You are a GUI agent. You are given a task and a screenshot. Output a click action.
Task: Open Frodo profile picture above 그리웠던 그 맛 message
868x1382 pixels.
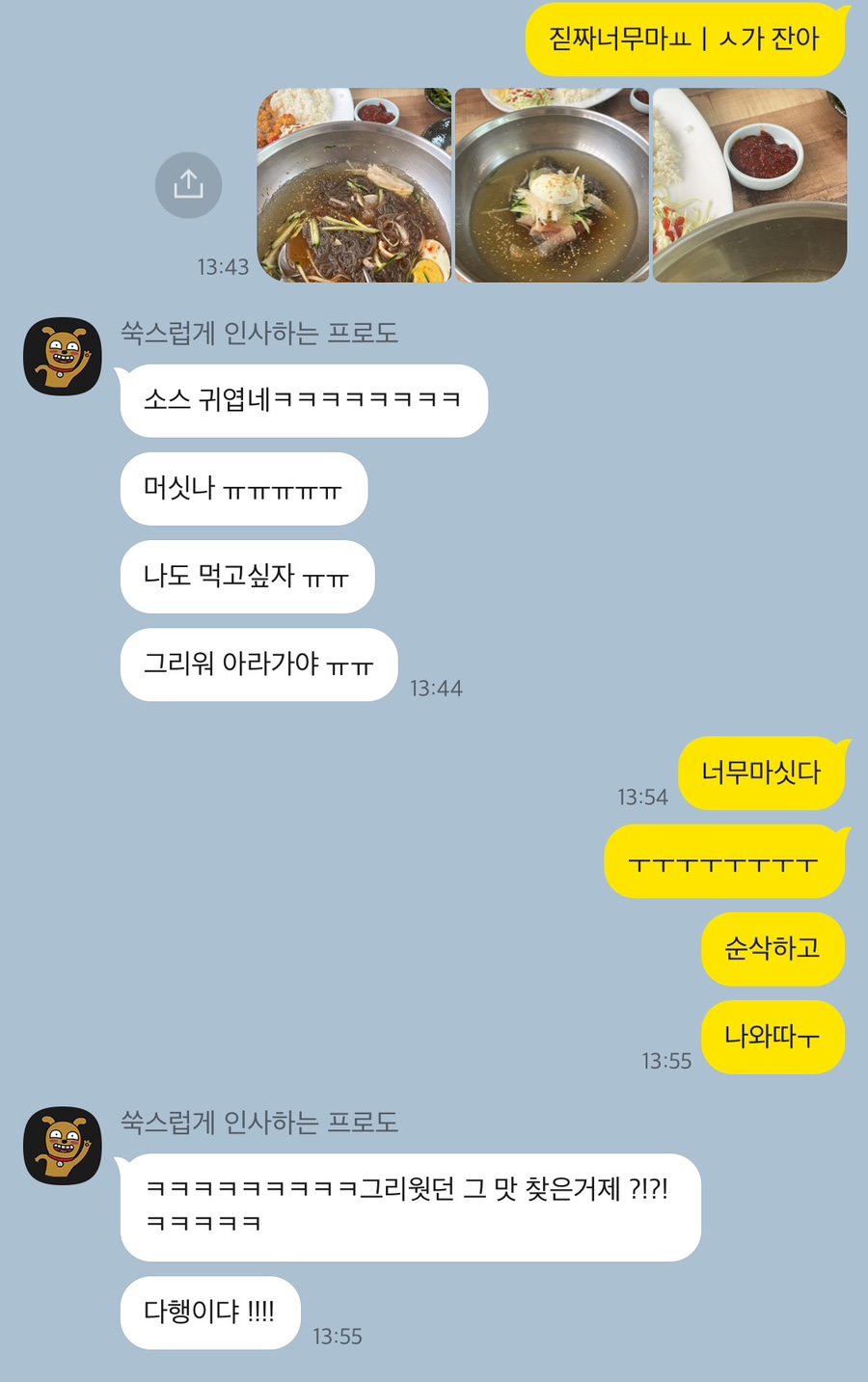(x=63, y=1146)
